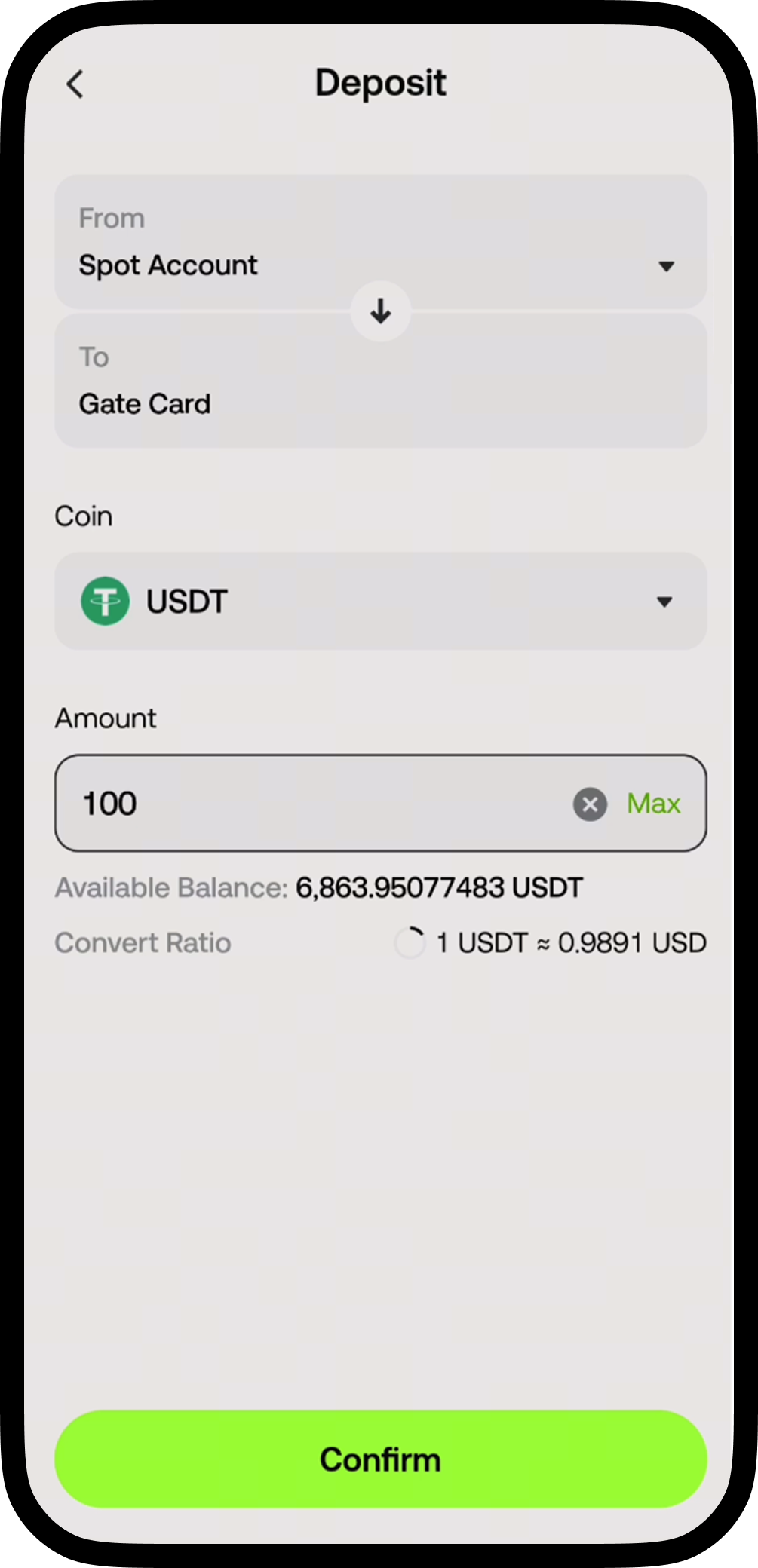Screen dimensions: 758x1568
Task: Select Max amount
Action: click(653, 804)
